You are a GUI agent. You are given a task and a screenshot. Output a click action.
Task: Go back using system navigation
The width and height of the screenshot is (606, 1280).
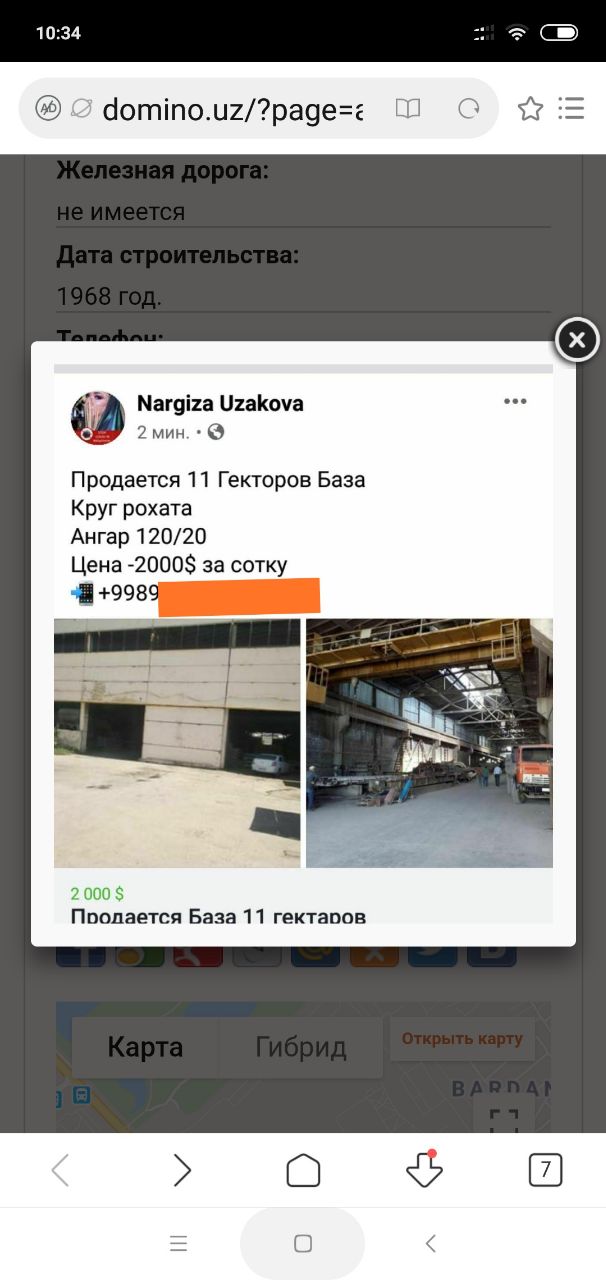pos(431,1243)
